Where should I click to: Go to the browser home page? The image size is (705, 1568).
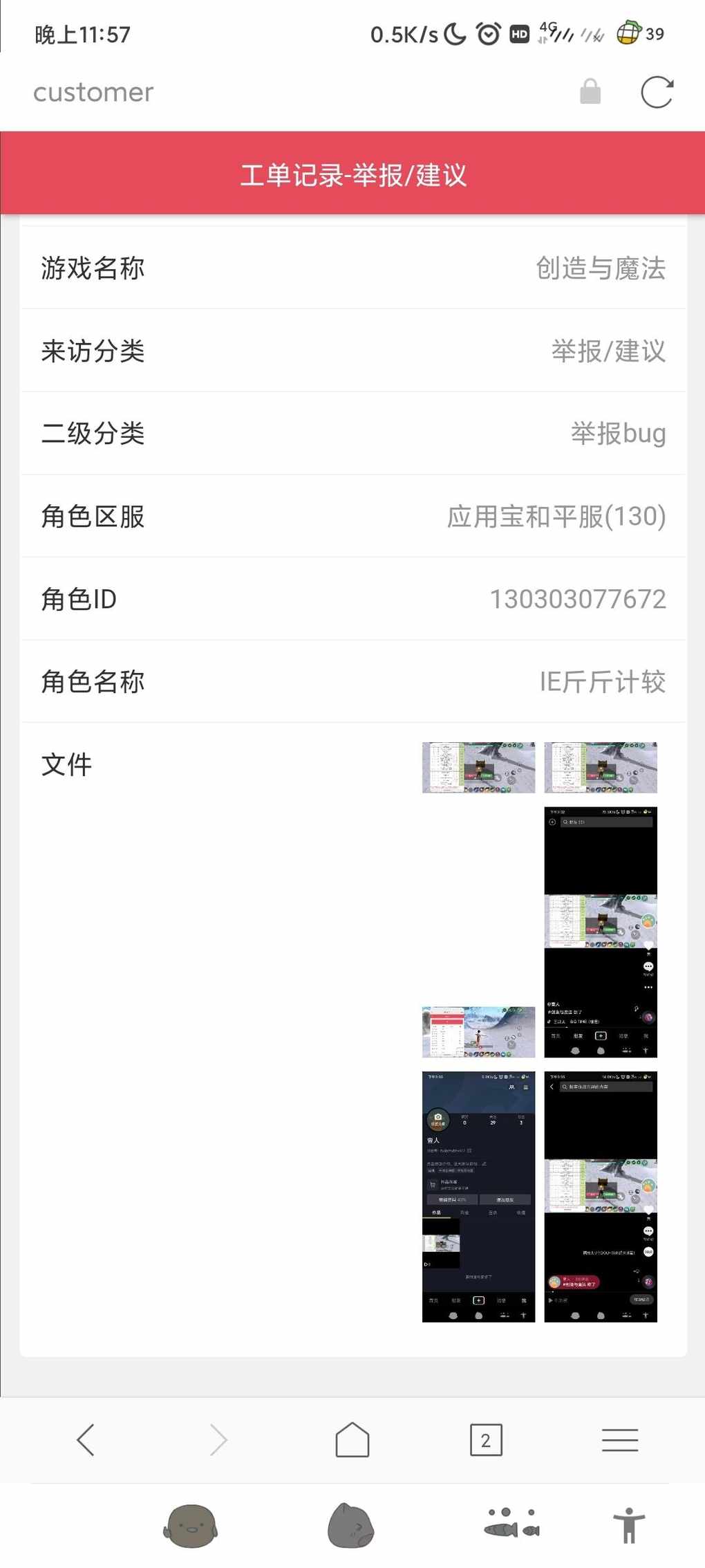pyautogui.click(x=352, y=1440)
